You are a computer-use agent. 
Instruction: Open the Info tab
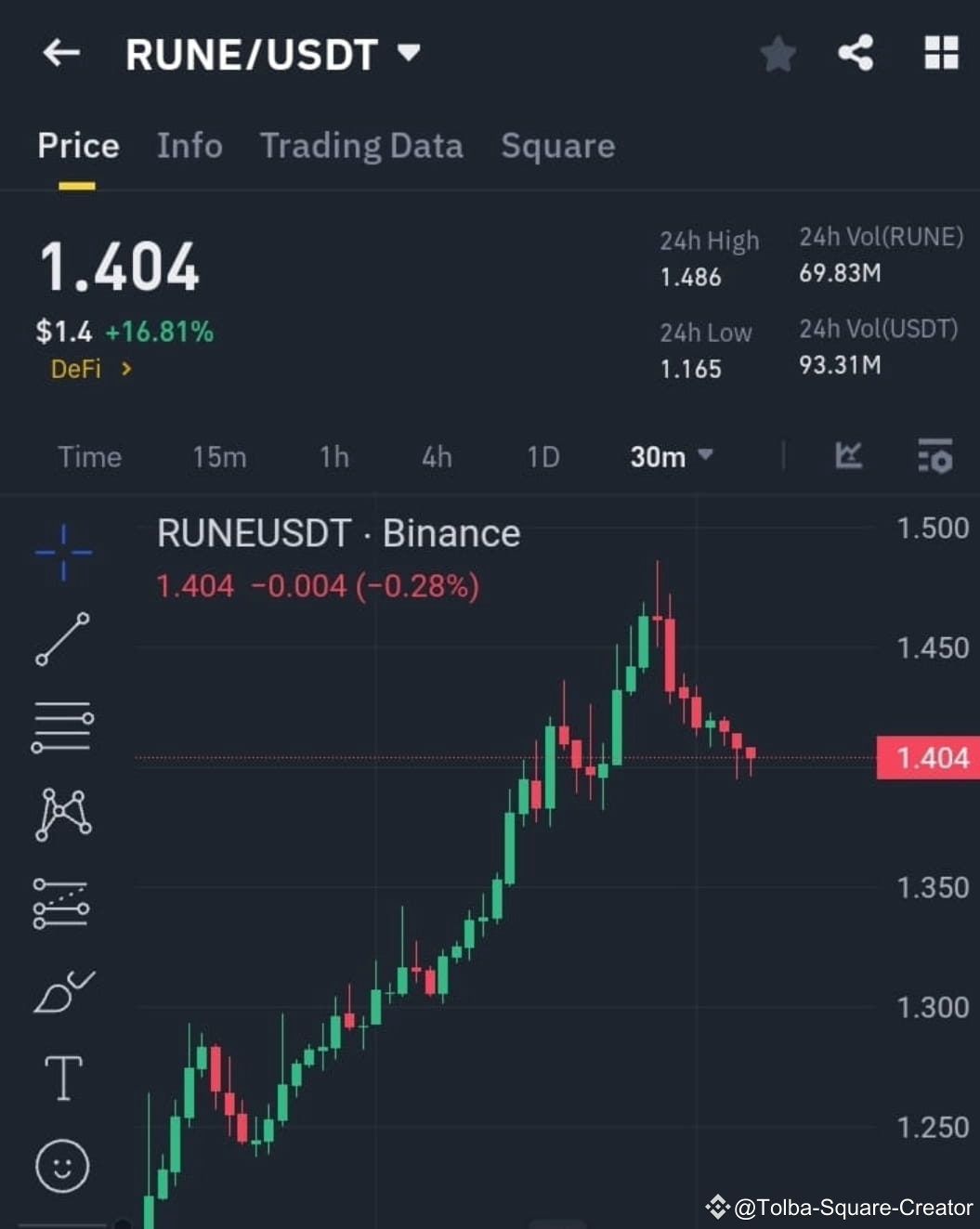click(189, 146)
